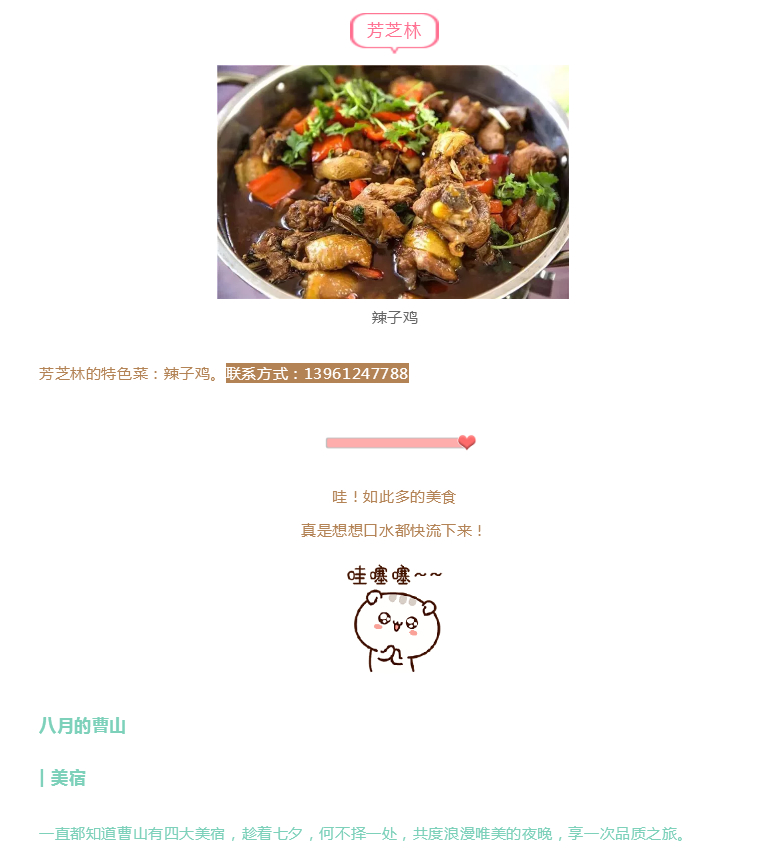
Task: Tap the phone number 13961247788
Action: [356, 374]
